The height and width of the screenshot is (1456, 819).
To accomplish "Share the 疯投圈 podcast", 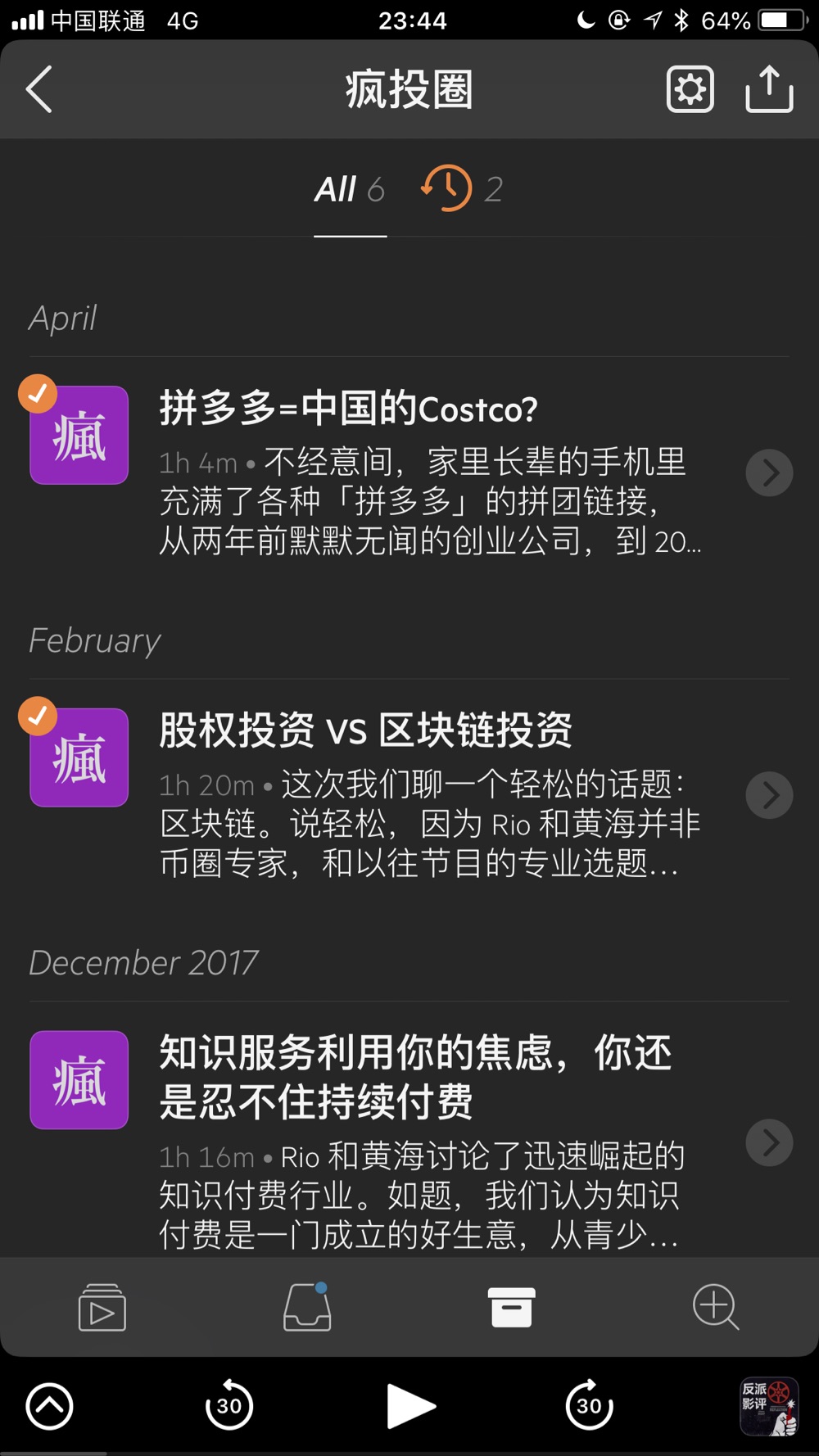I will point(769,88).
